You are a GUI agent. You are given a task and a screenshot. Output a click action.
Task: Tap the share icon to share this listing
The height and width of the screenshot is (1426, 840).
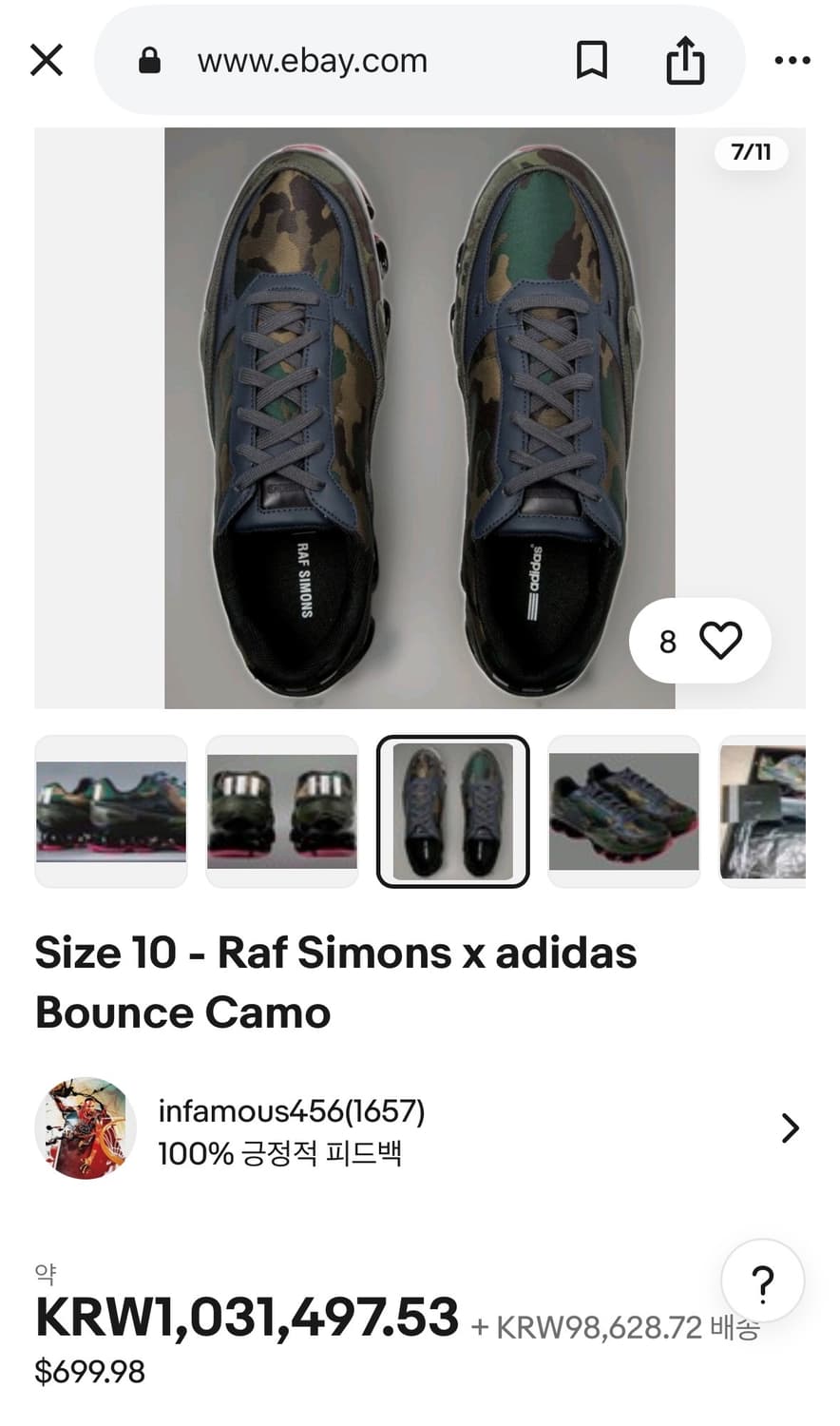click(x=684, y=60)
